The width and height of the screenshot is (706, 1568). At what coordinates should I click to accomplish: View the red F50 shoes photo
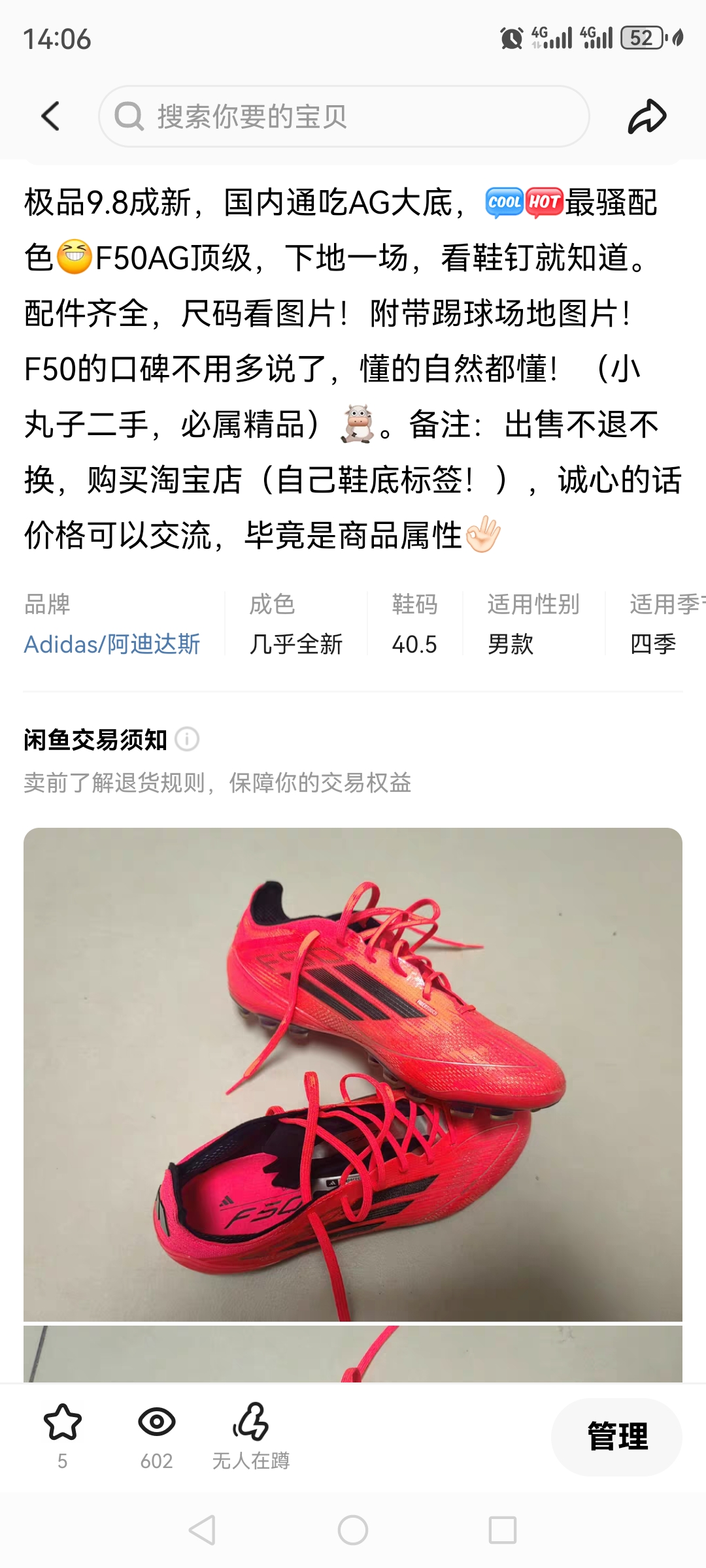(353, 1074)
